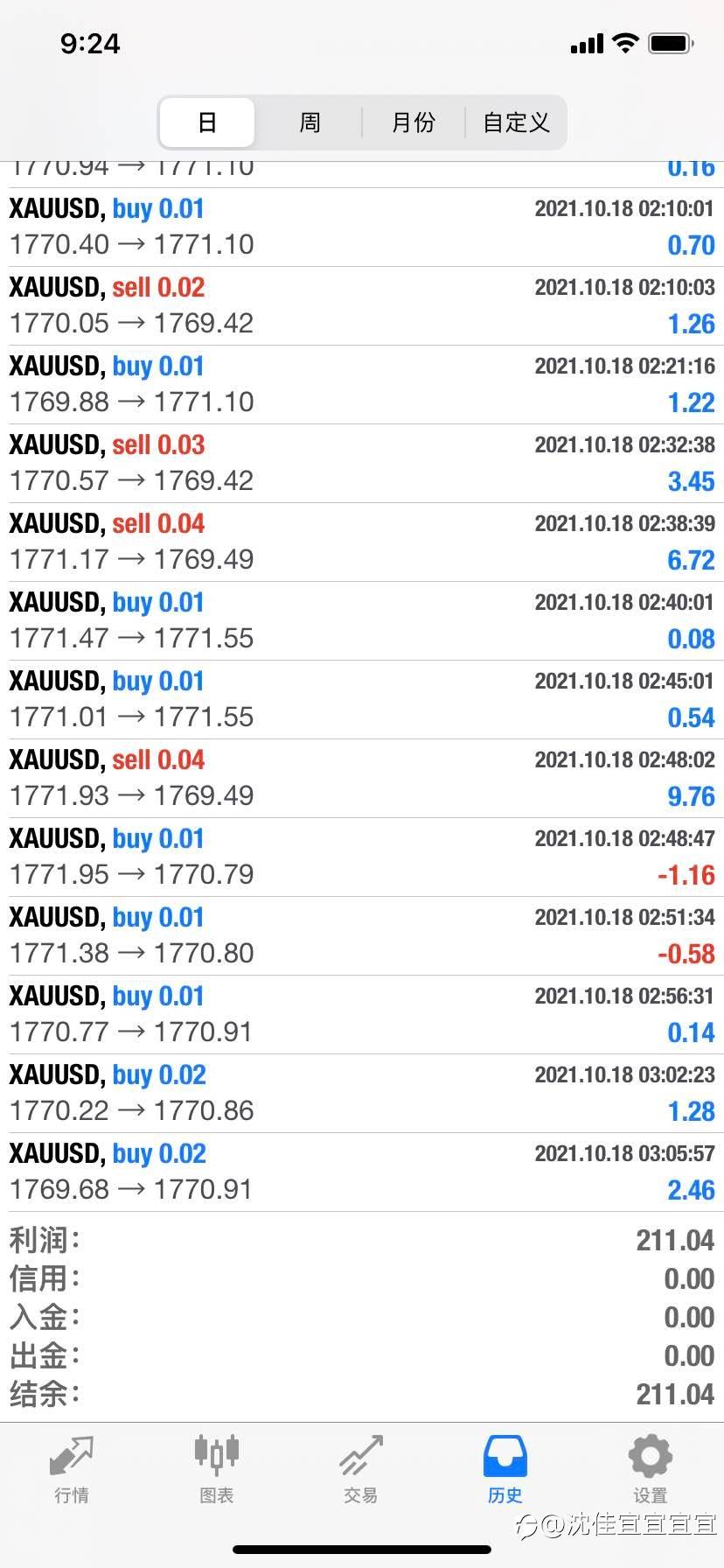The image size is (724, 1568).
Task: Switch to the 交易 tab
Action: pos(360,1470)
